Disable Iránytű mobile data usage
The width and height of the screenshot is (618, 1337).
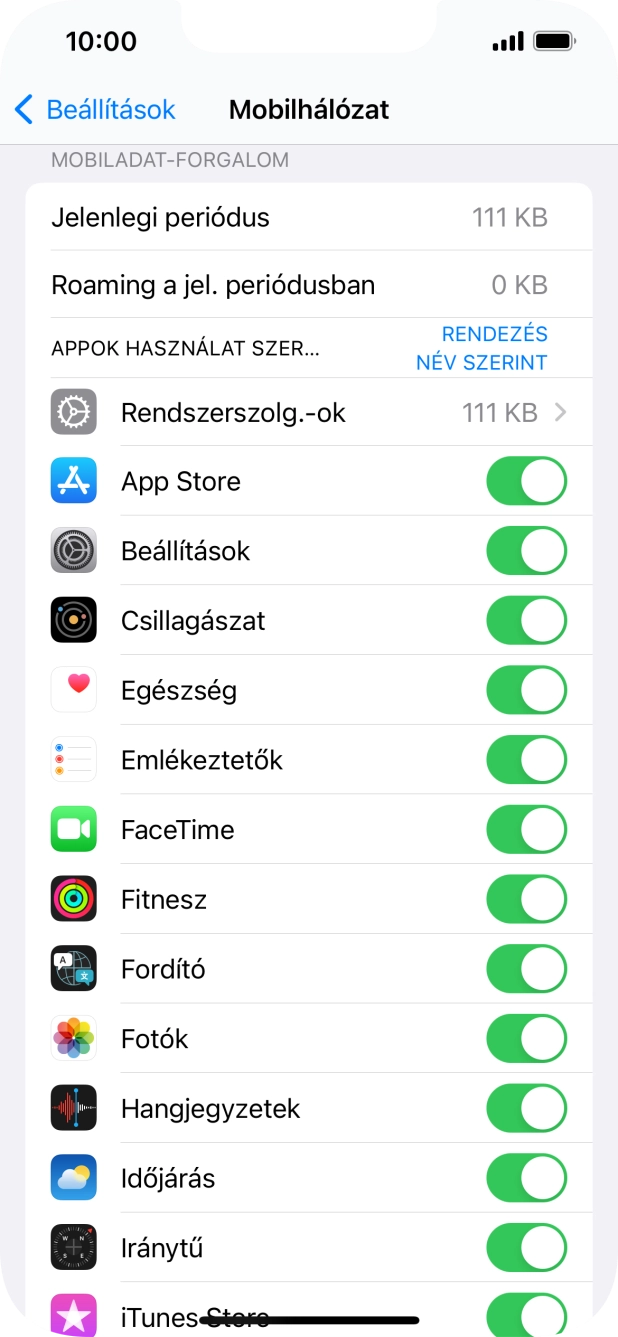coord(526,1248)
